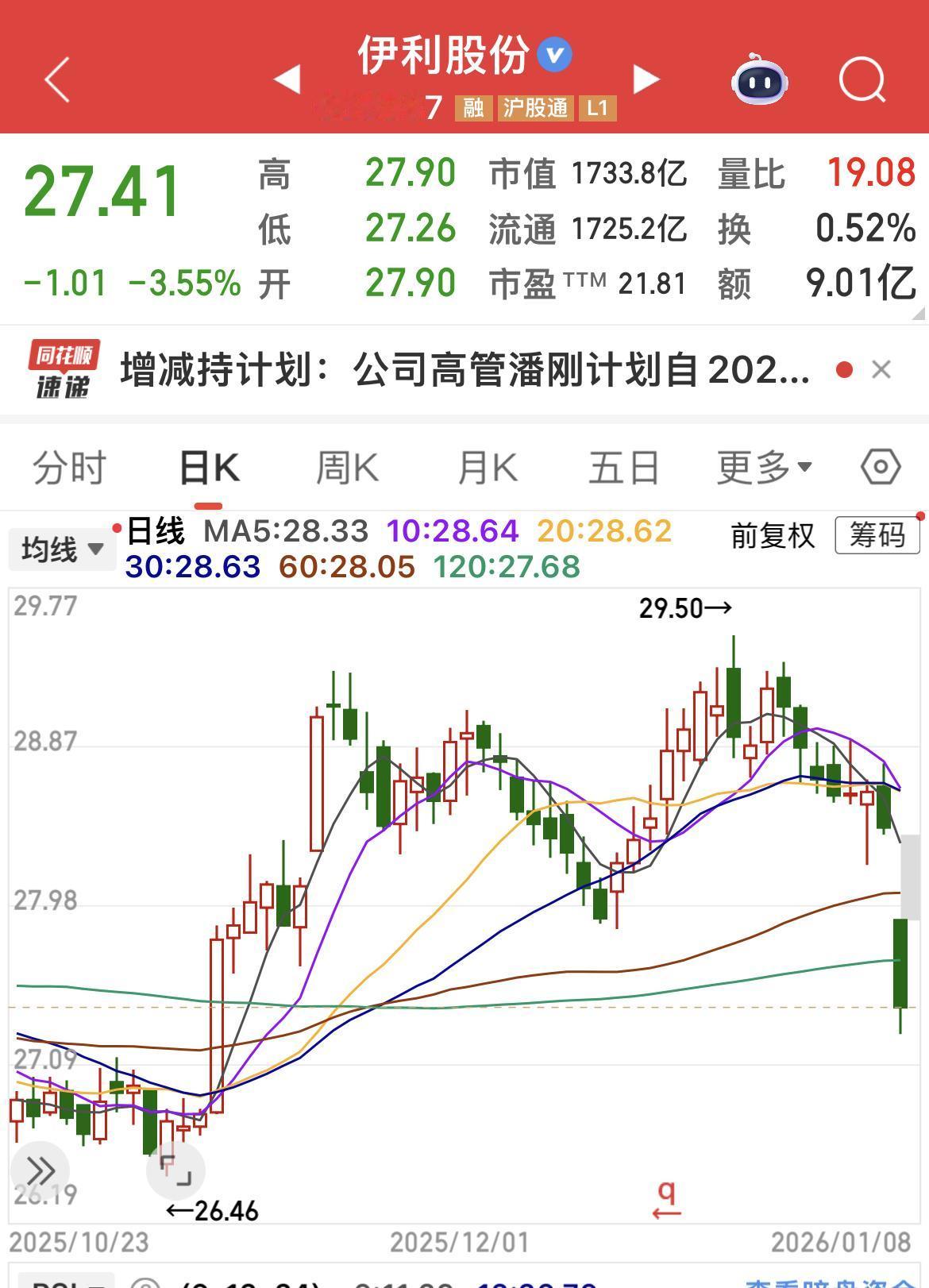Open the 均线 indicator dropdown
The height and width of the screenshot is (1288, 929).
pos(62,548)
